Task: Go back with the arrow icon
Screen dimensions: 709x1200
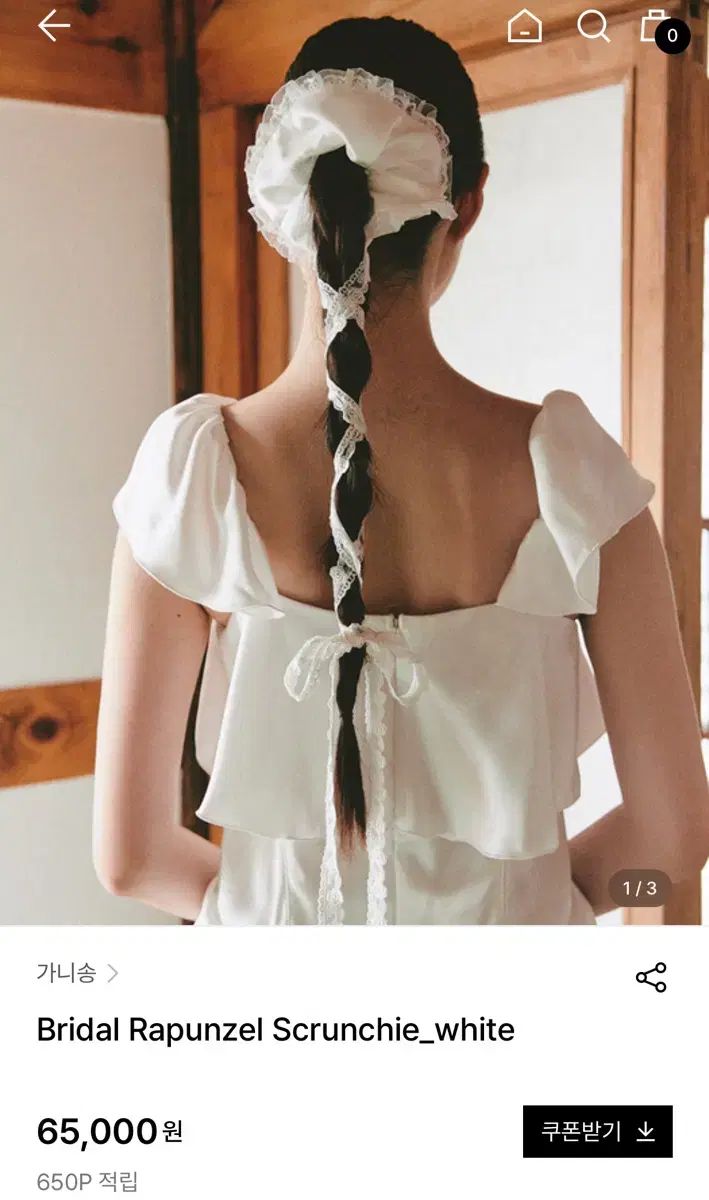Action: [54, 27]
